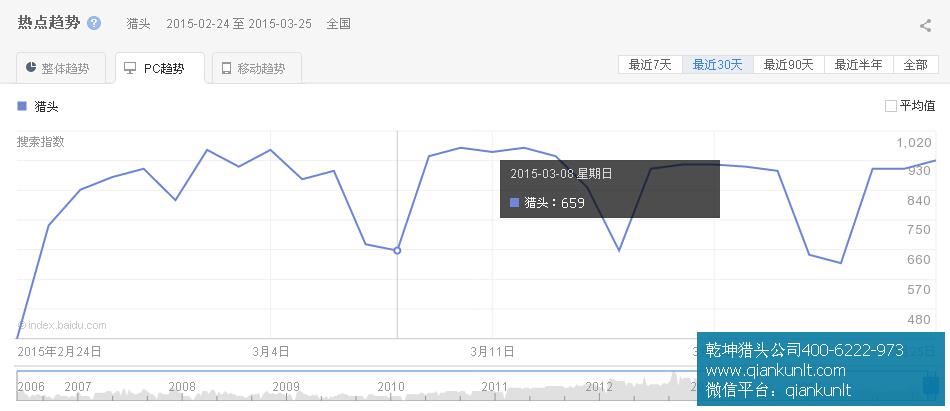Tap the 2015-03-08 data point
Viewport: 950px width, 411px height.
[x=397, y=251]
